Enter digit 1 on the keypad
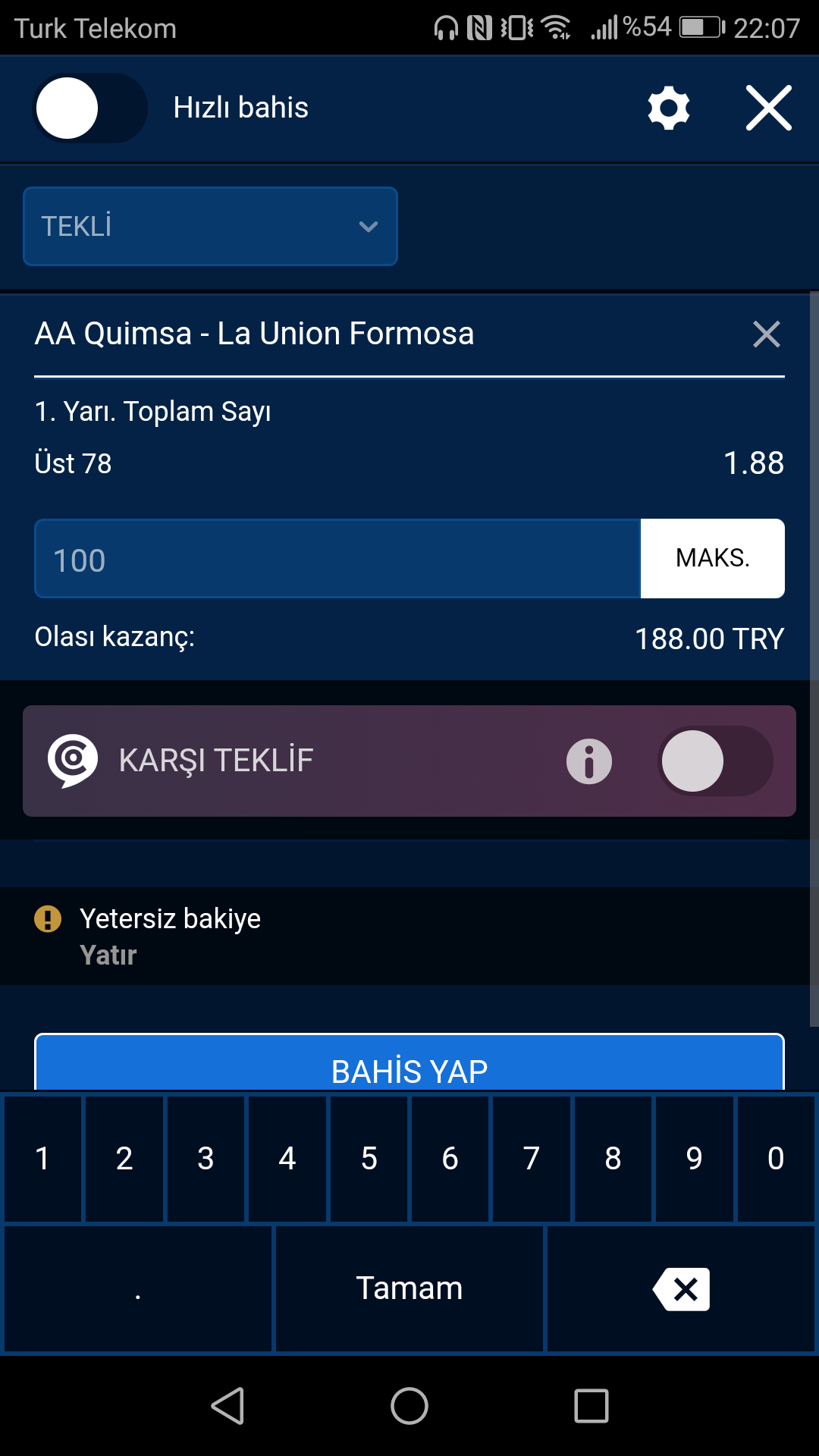819x1456 pixels. coord(42,1159)
